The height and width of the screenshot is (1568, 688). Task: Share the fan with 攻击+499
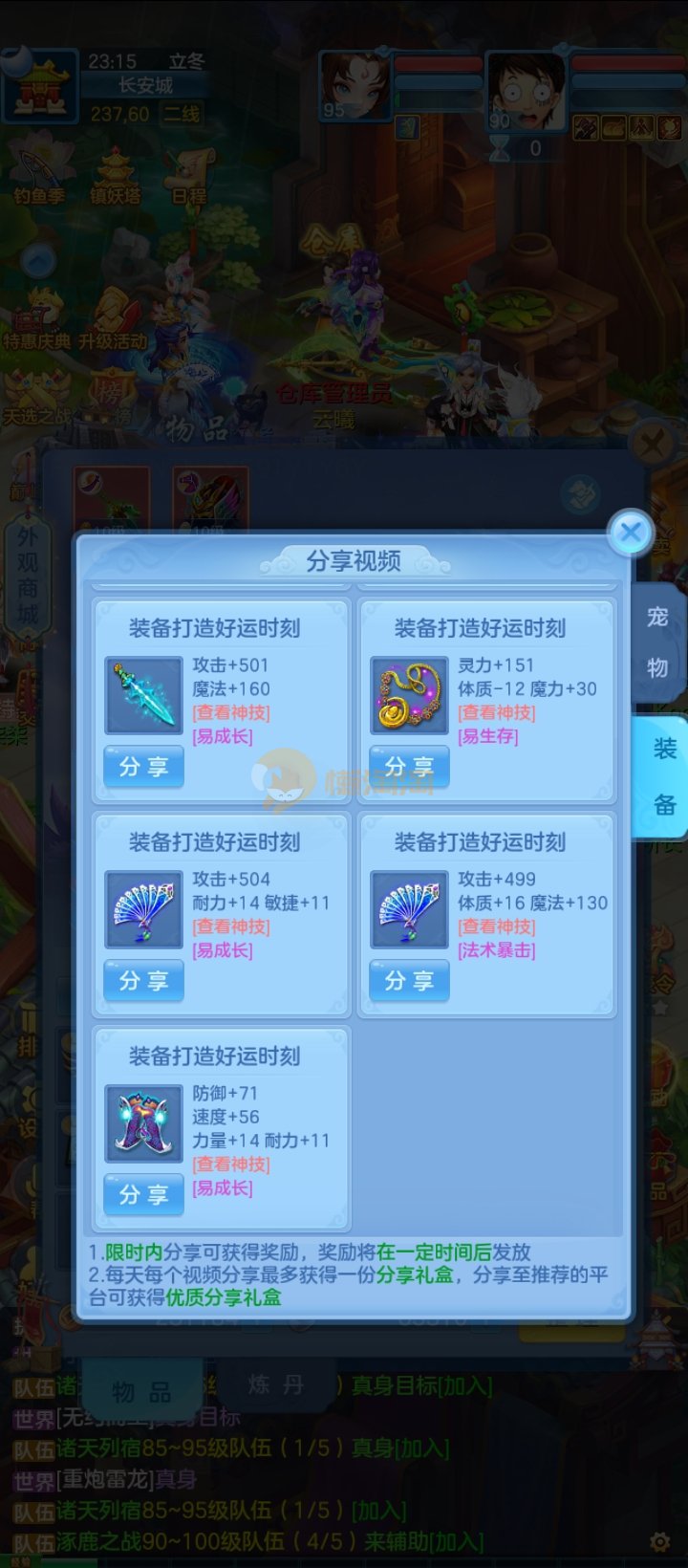coord(409,981)
